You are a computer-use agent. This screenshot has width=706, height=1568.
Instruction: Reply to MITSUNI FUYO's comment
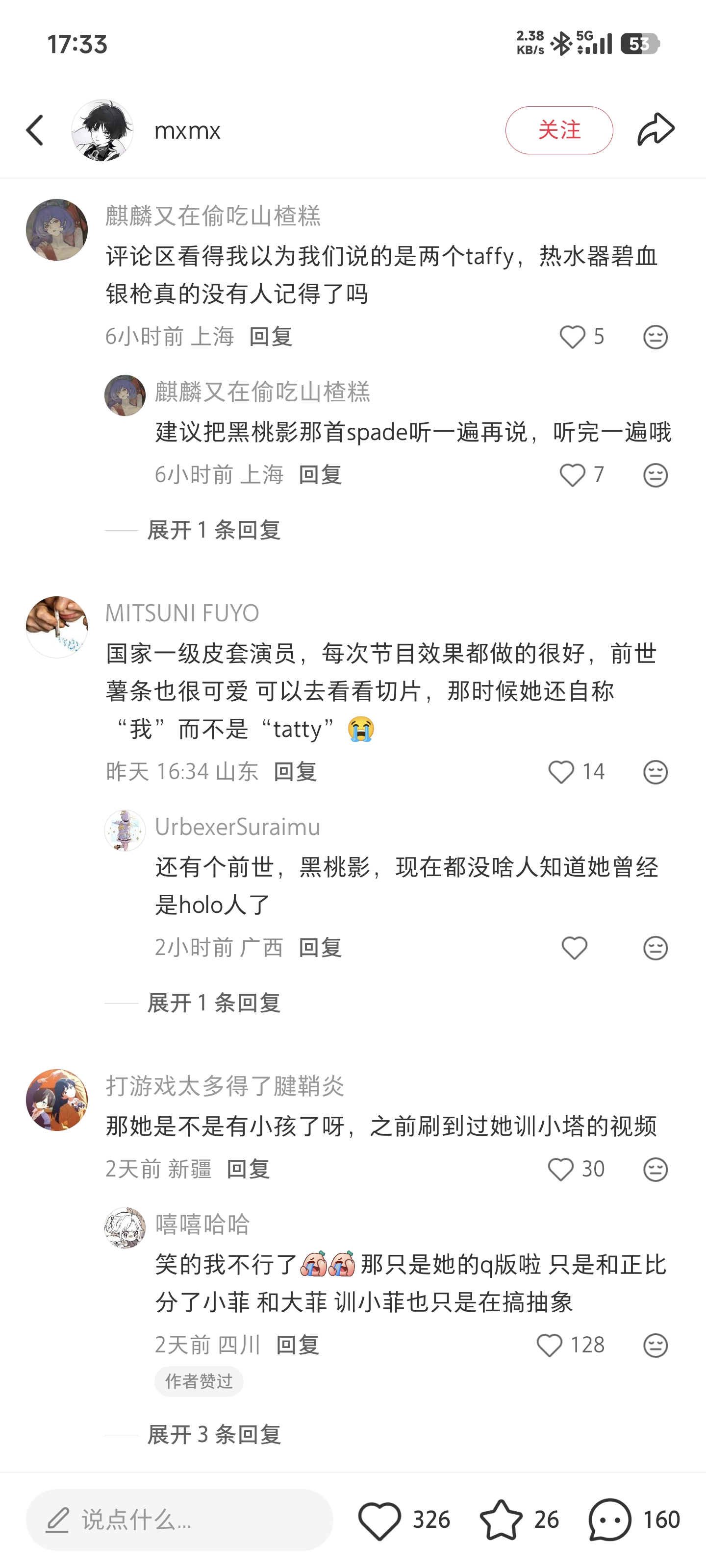coord(295,772)
